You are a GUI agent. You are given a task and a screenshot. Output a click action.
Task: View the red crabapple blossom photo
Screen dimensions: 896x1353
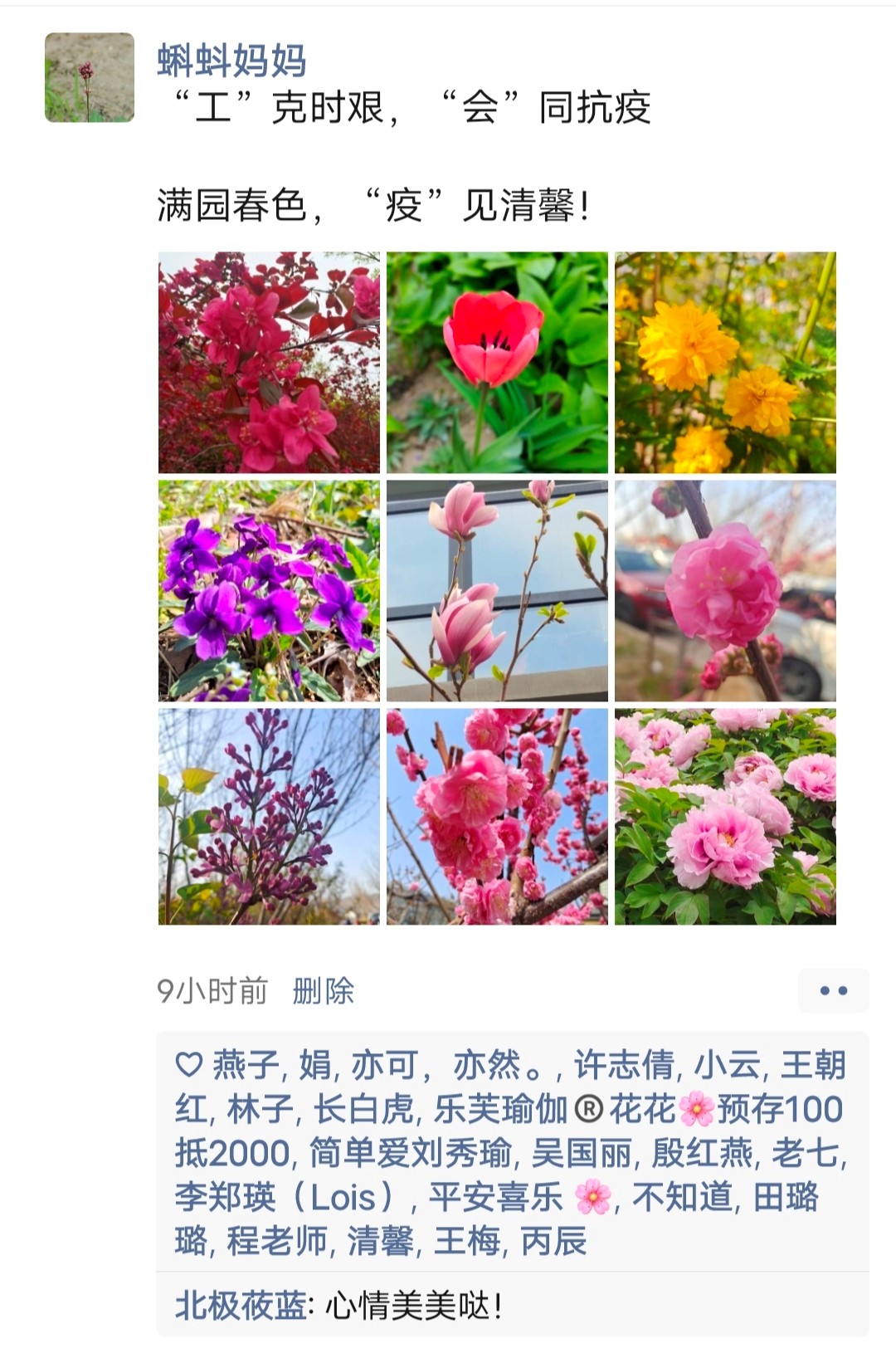[269, 362]
